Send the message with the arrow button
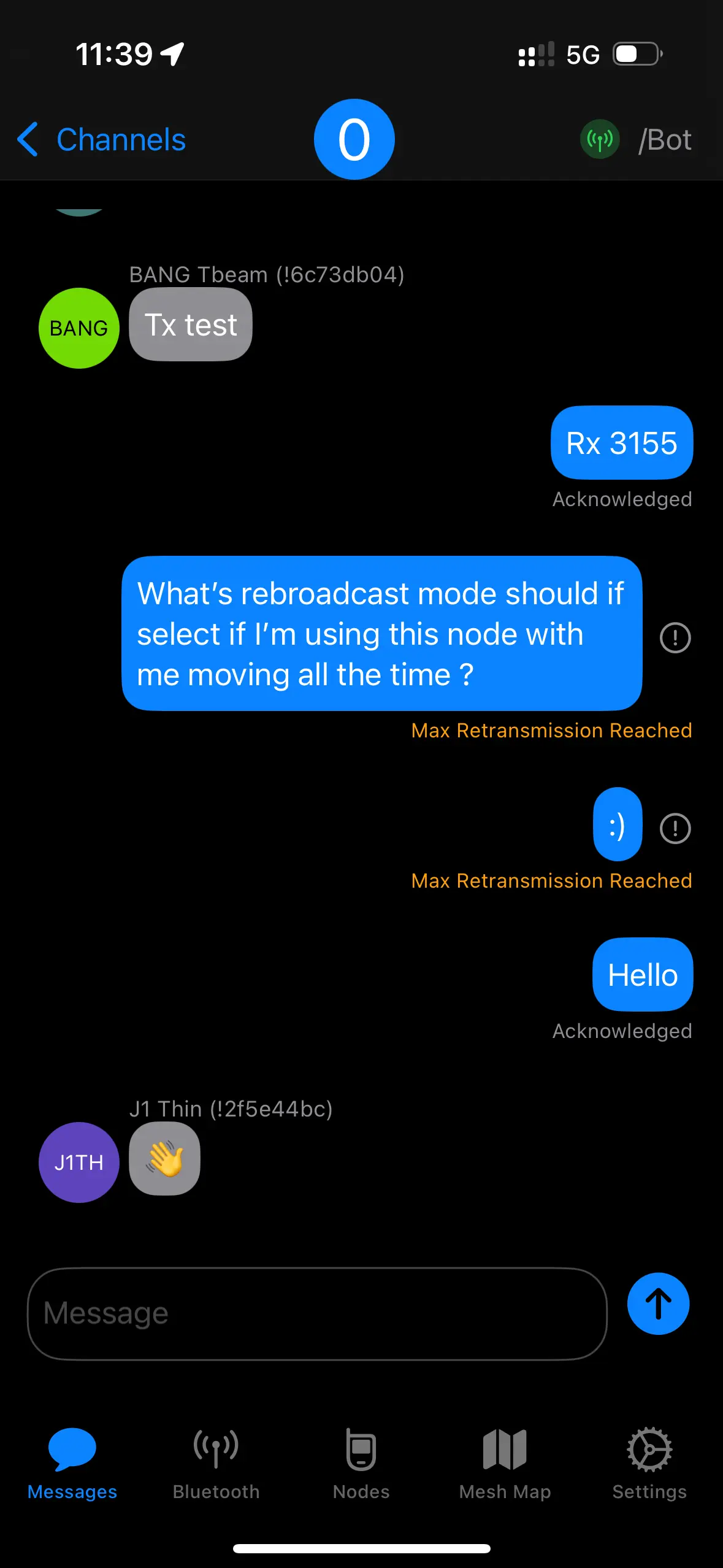Viewport: 723px width, 1568px height. [x=658, y=1304]
